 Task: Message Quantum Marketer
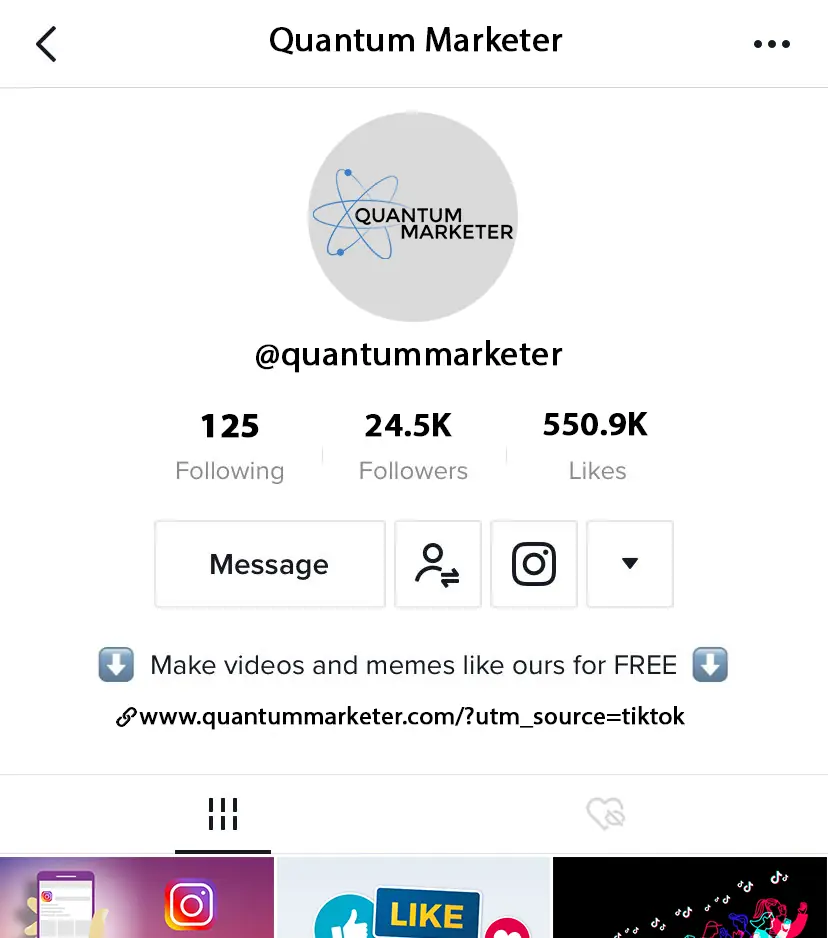tap(269, 564)
